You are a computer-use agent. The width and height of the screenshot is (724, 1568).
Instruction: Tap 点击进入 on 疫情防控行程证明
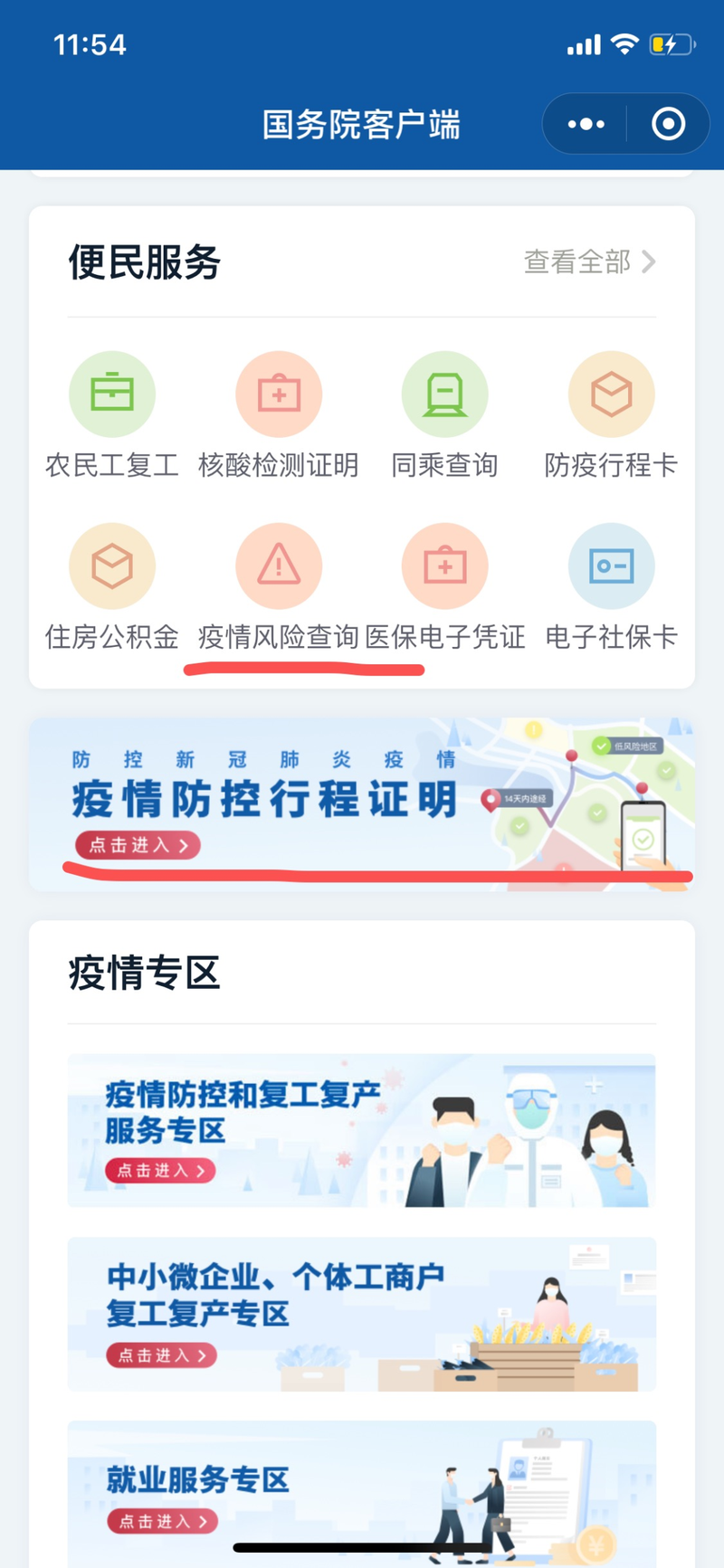point(138,847)
